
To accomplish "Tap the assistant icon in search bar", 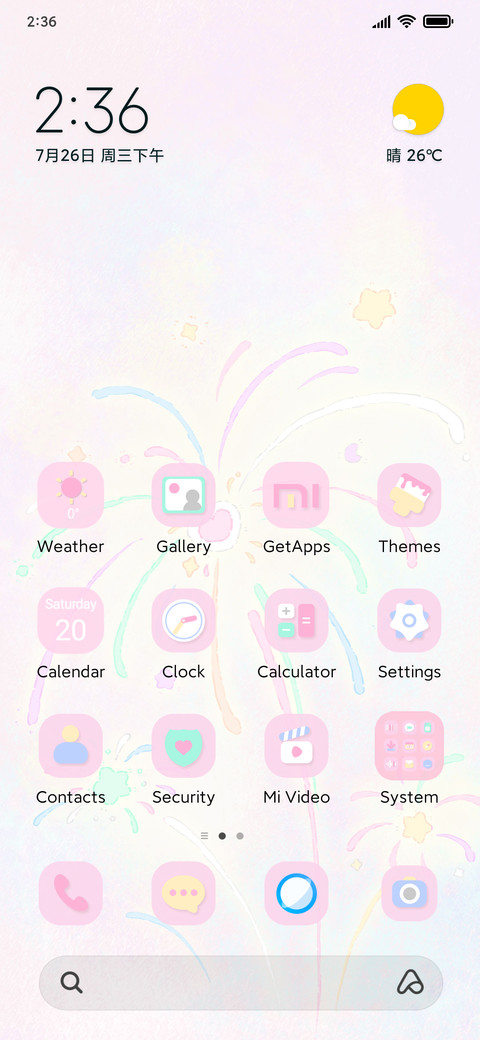I will (410, 982).
